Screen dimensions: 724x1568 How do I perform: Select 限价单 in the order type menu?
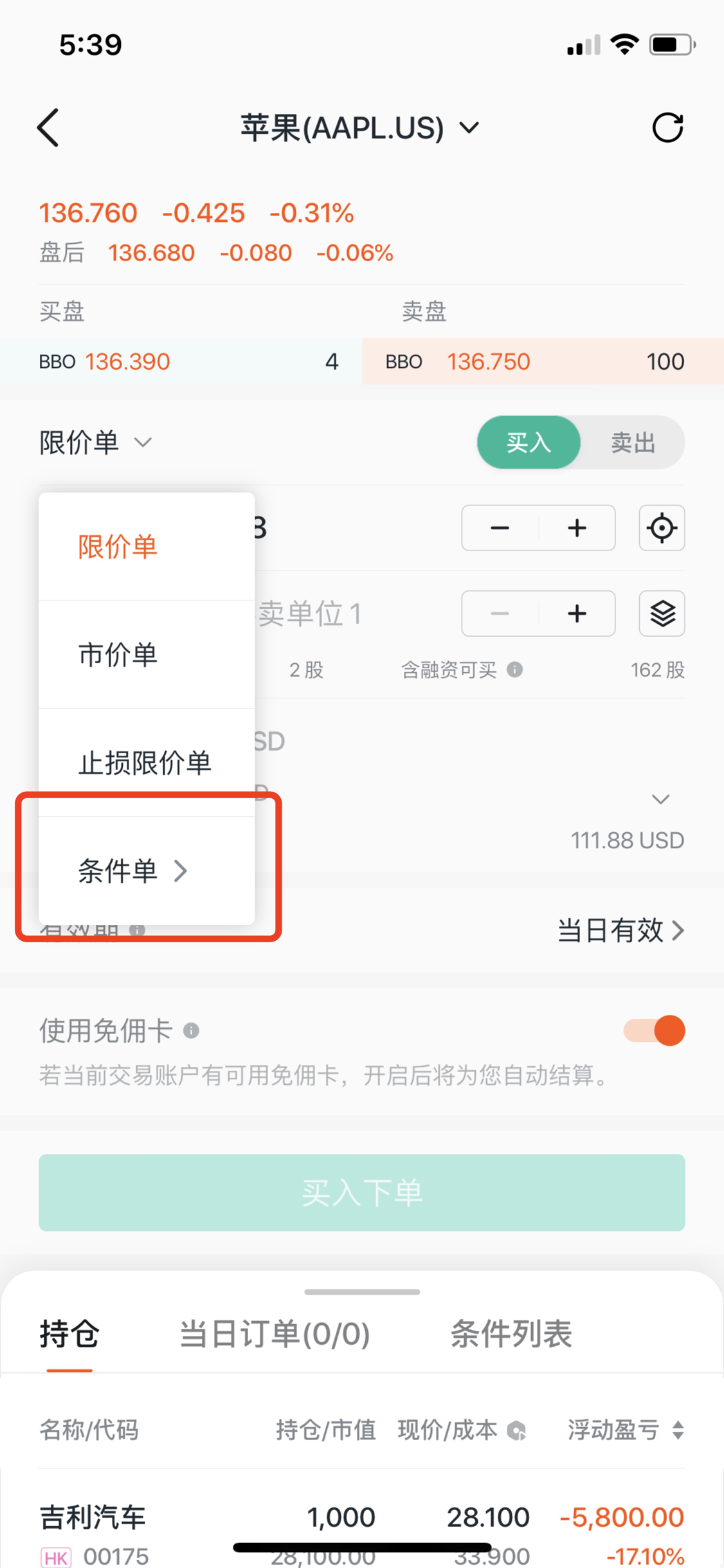[118, 547]
